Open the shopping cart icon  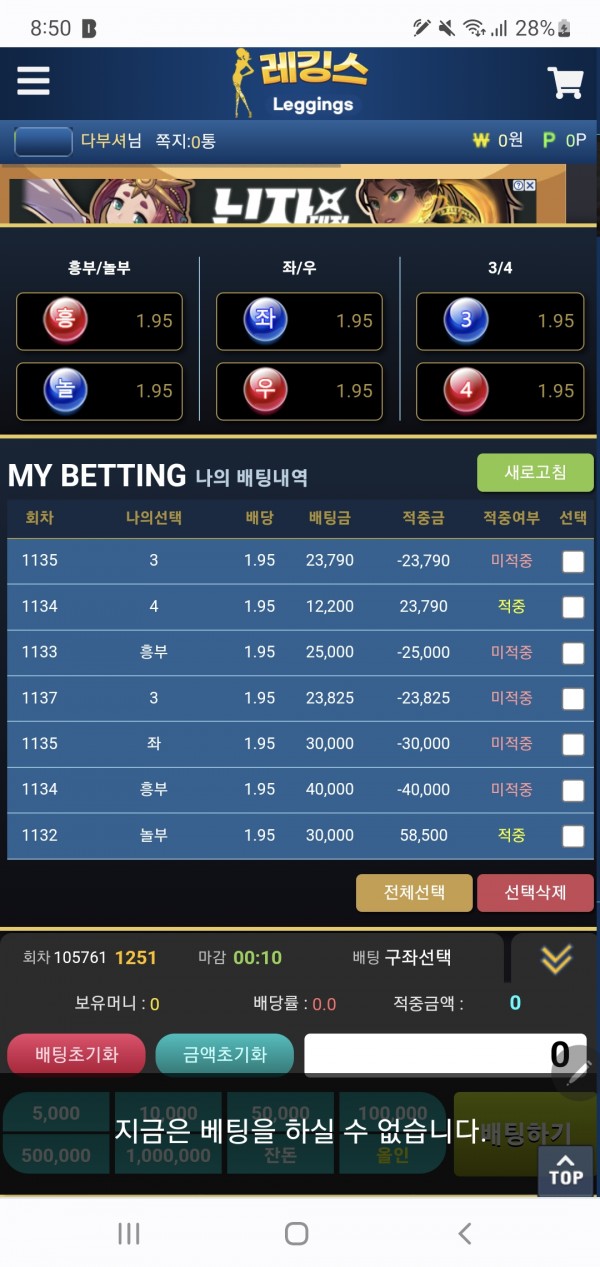[565, 82]
